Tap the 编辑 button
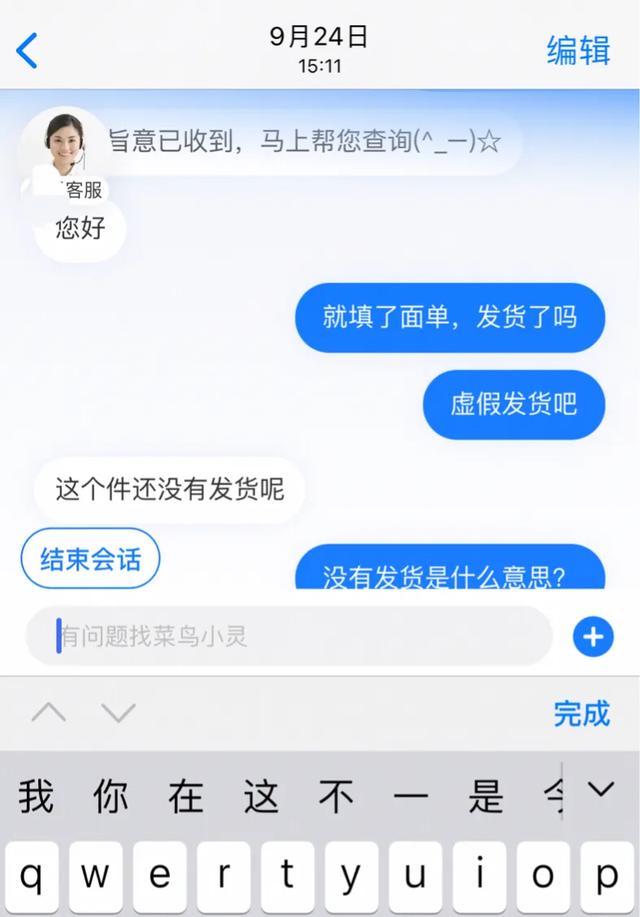Viewport: 640px width, 917px height. pos(578,50)
